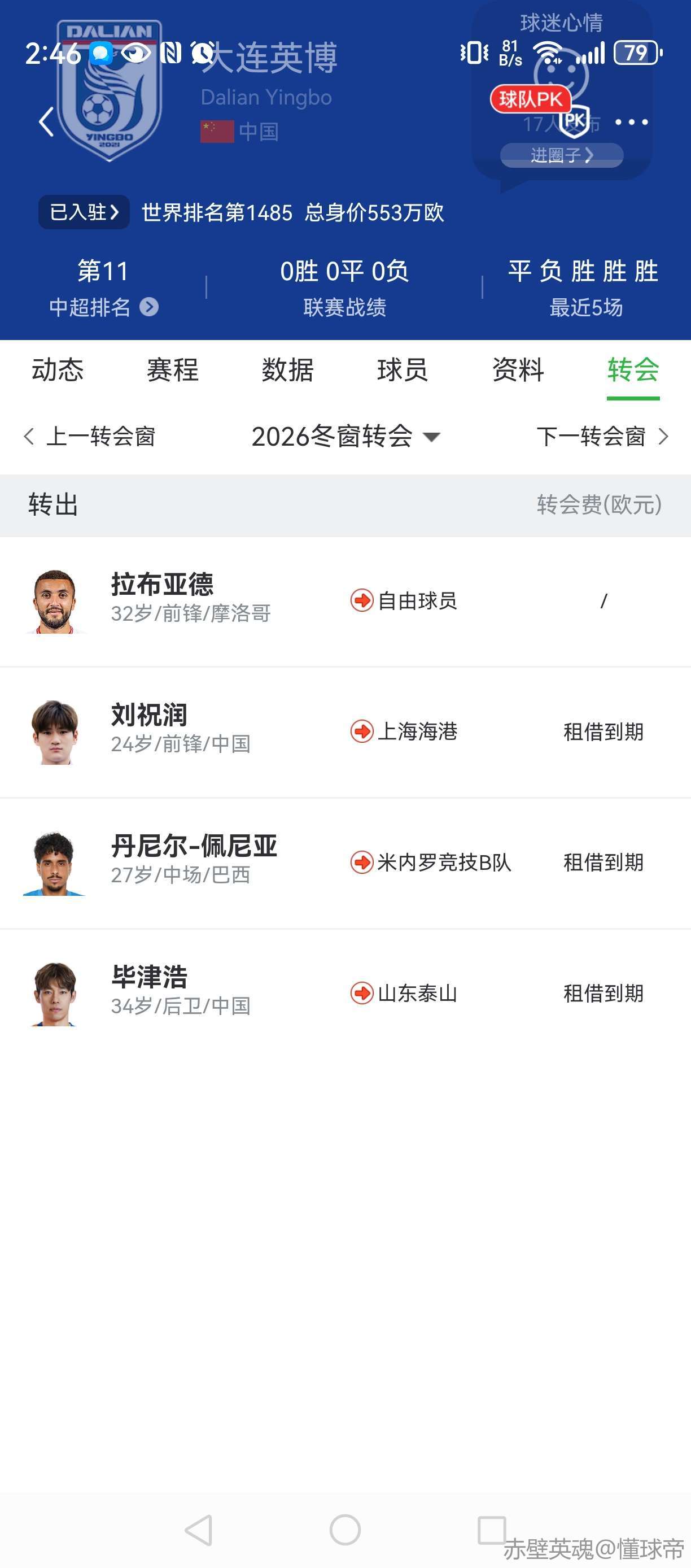Viewport: 691px width, 1568px height.
Task: Switch to the 球员 tab
Action: (403, 370)
